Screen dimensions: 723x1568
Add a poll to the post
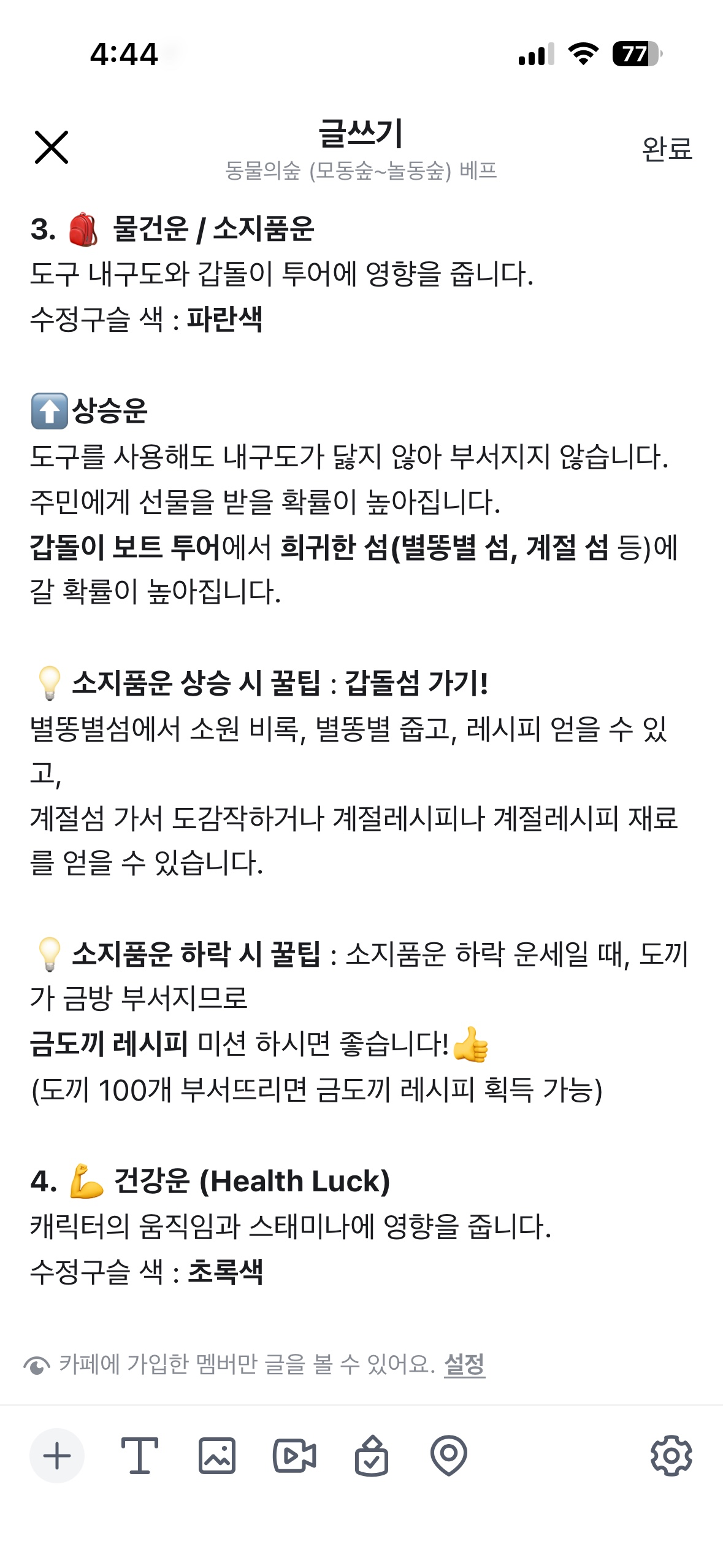coord(372,1456)
